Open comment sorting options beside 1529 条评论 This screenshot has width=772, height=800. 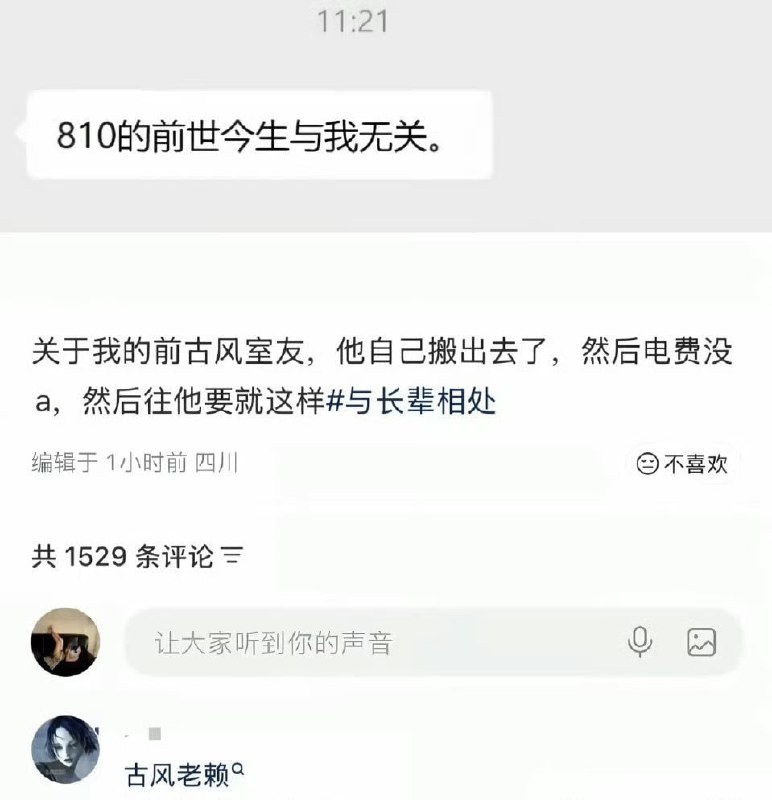pyautogui.click(x=232, y=556)
